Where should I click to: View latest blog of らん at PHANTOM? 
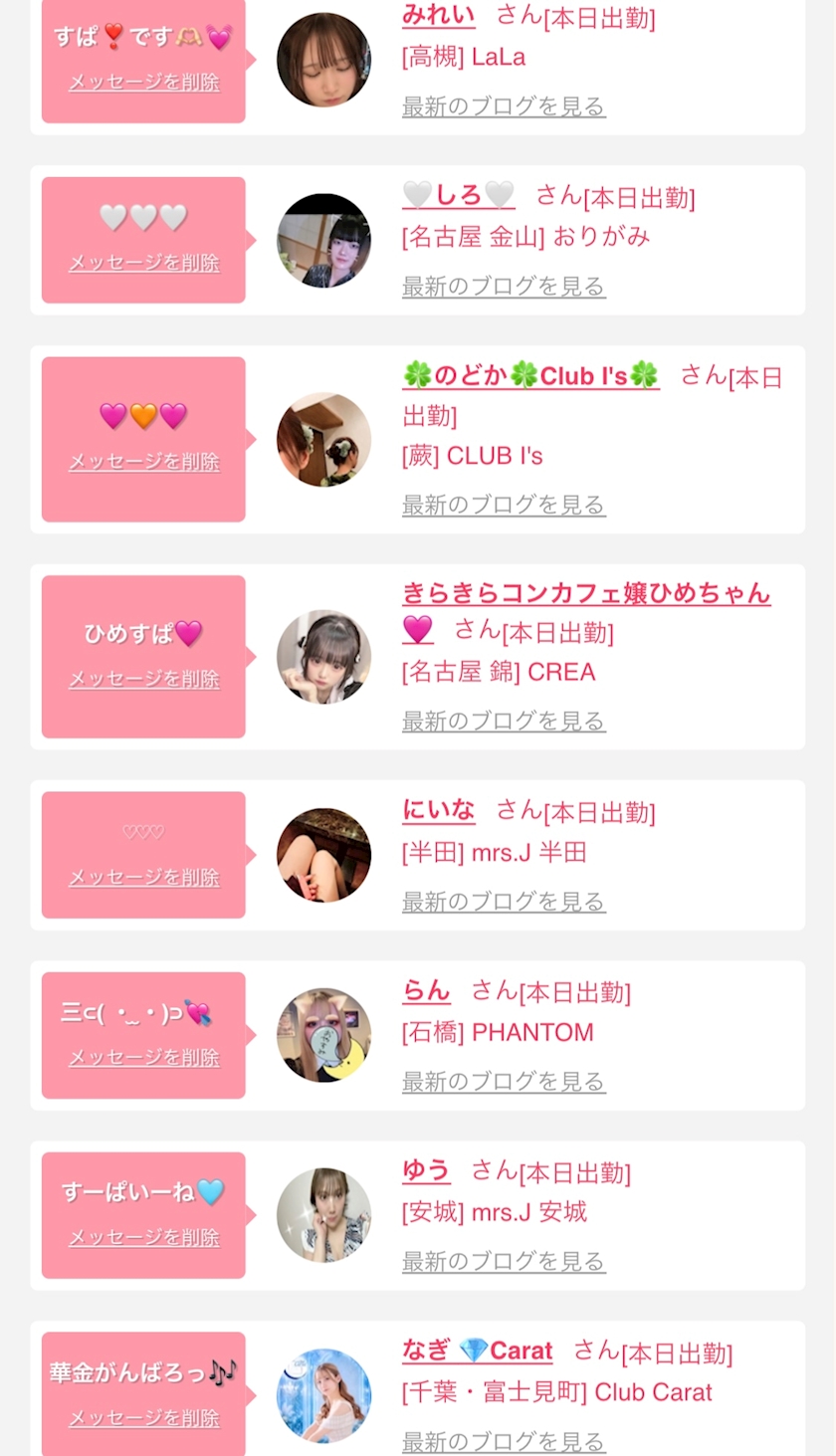pos(504,1081)
